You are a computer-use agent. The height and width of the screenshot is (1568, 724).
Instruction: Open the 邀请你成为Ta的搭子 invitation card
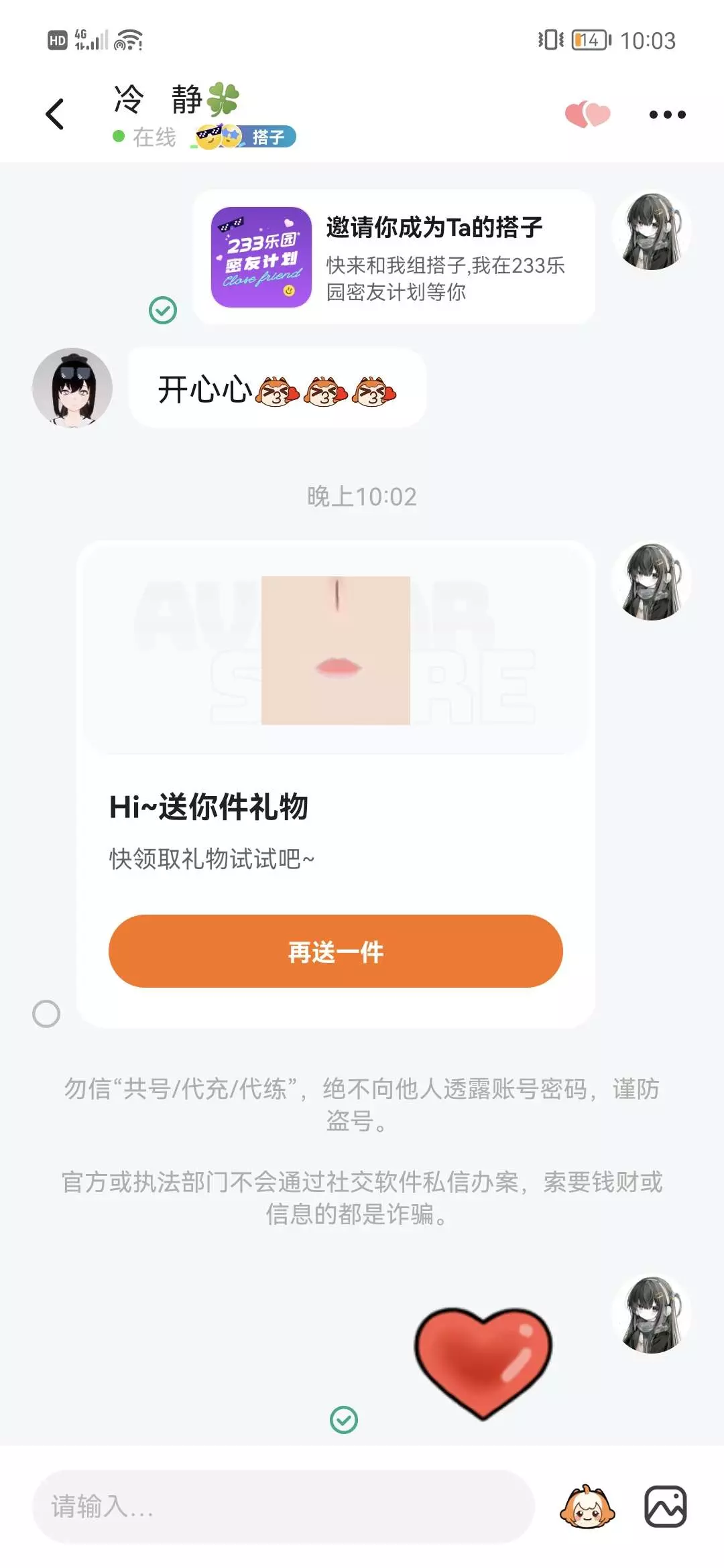pos(394,257)
